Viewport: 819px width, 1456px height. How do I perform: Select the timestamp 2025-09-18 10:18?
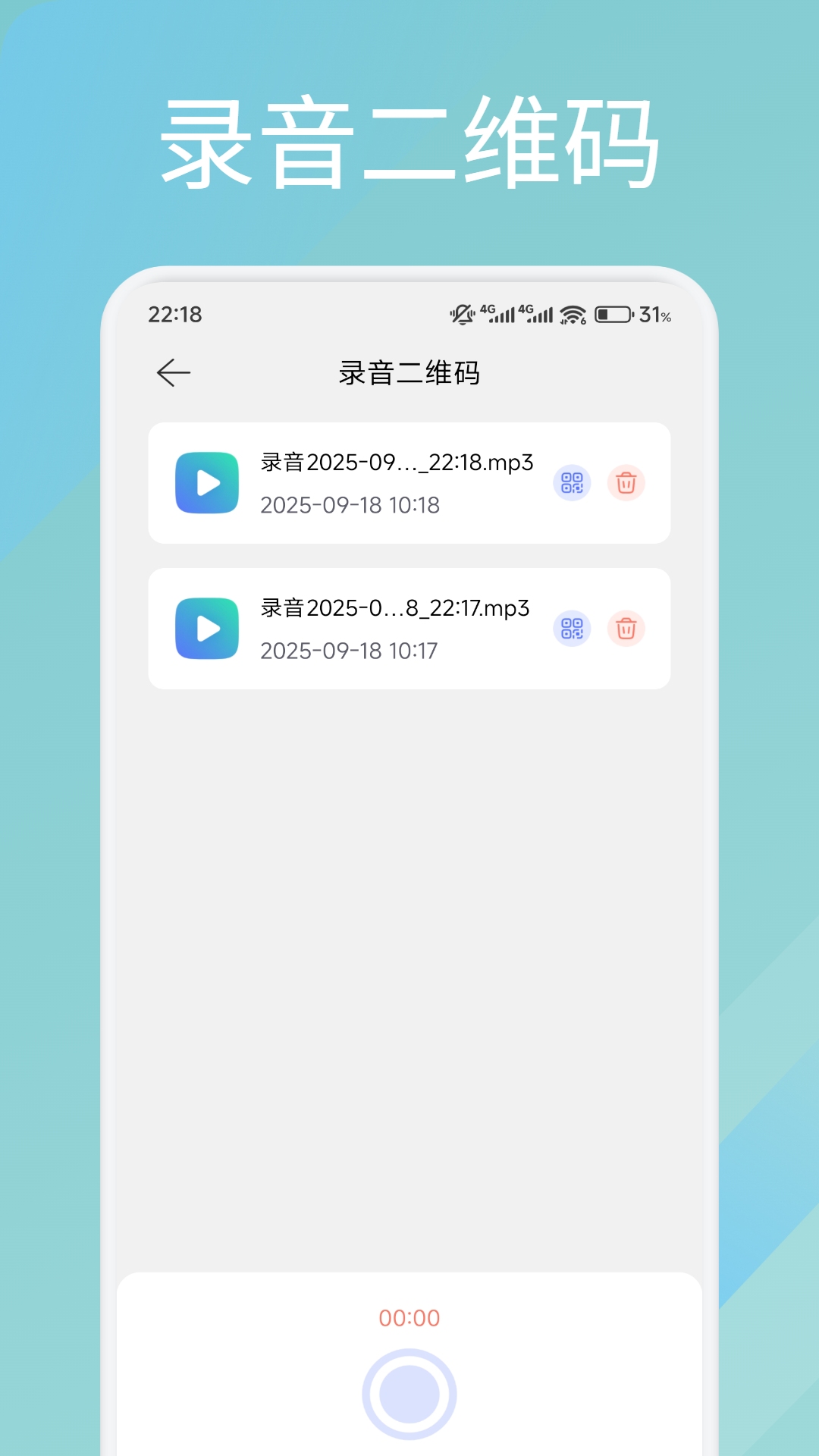click(x=350, y=505)
